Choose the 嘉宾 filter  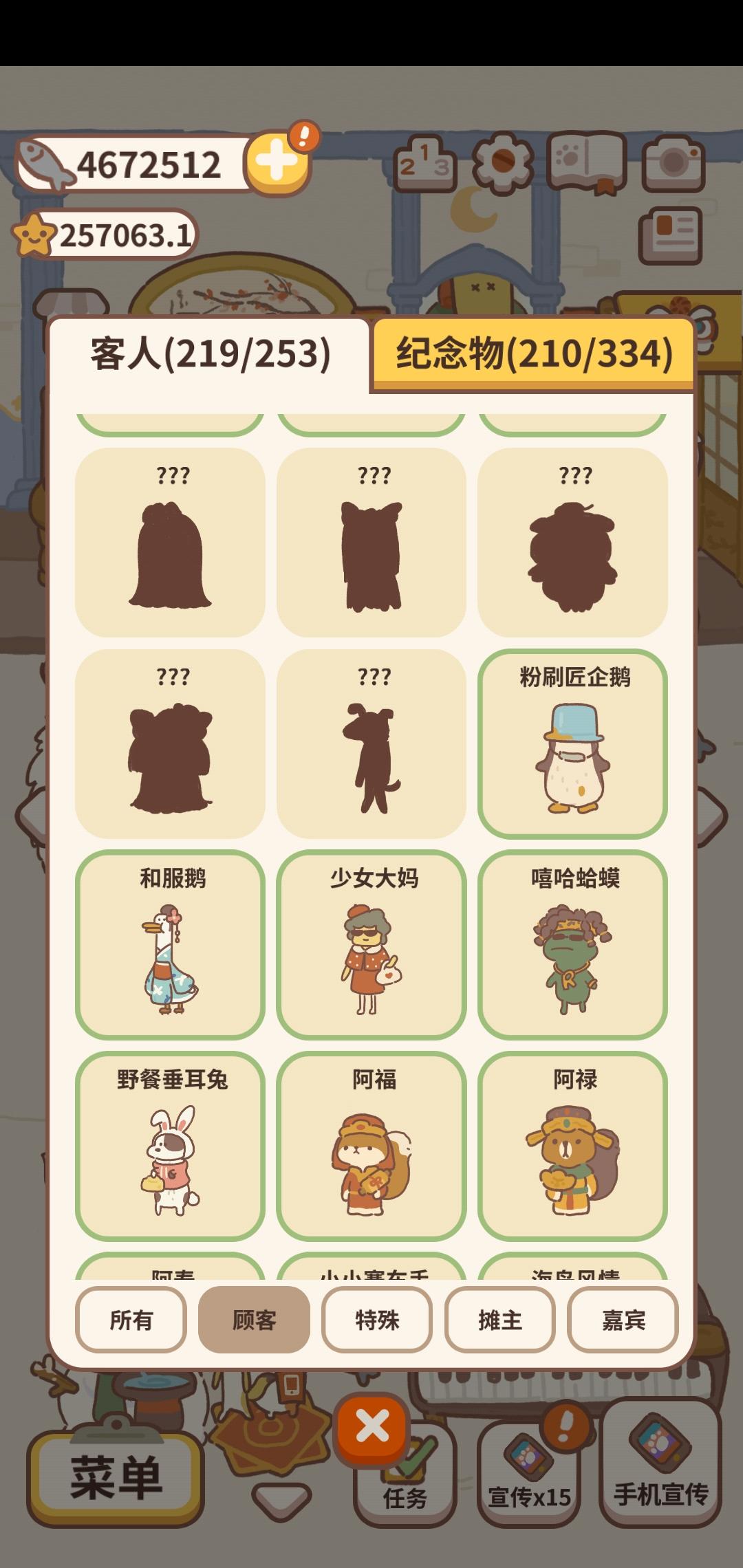coord(623,1320)
